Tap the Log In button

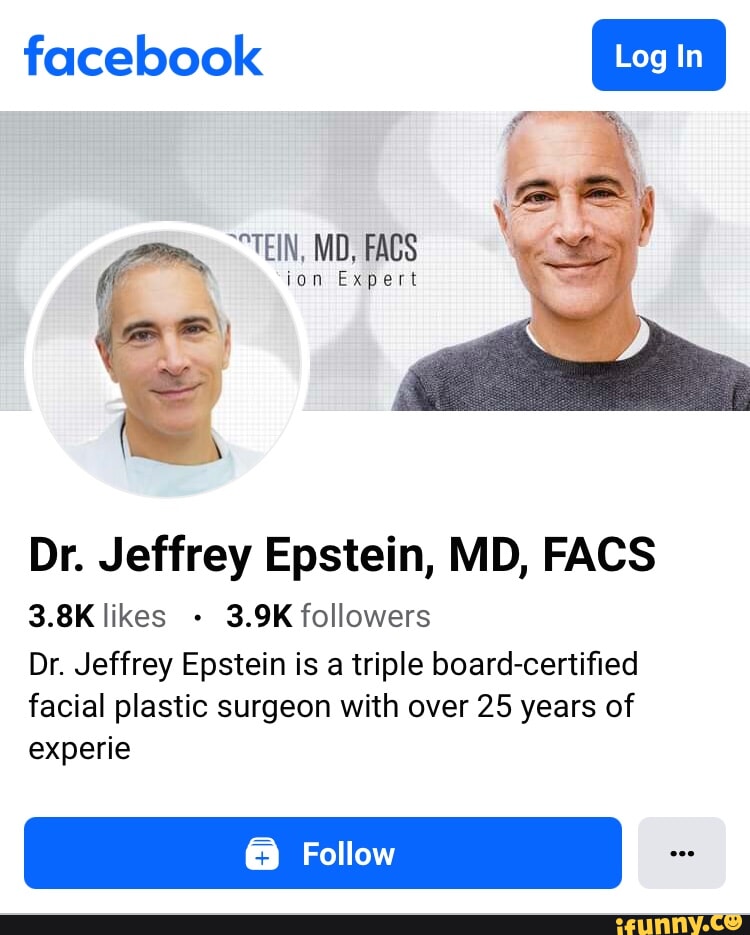(658, 56)
